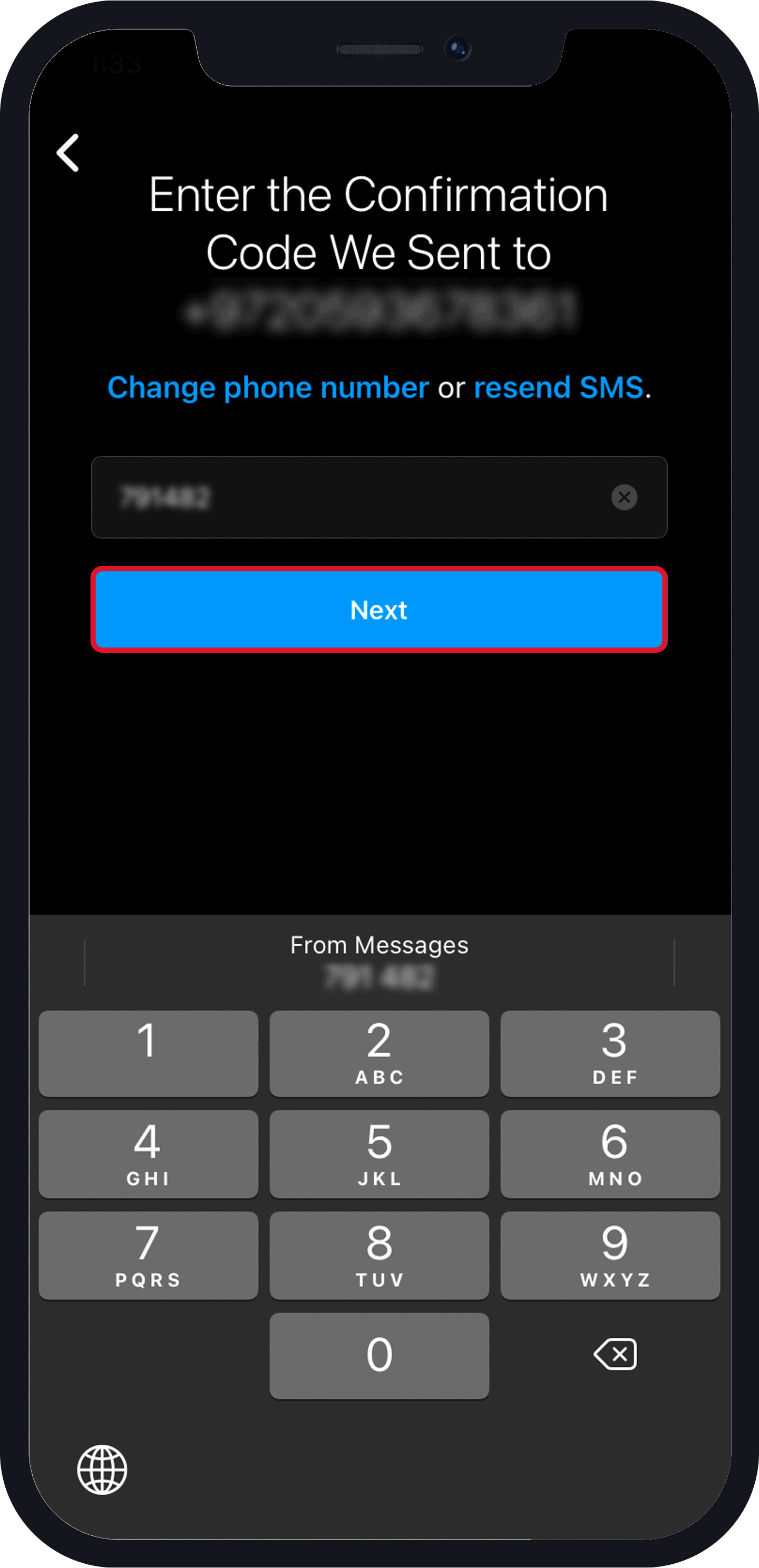Type digit 7 on the keypad
The height and width of the screenshot is (1568, 759).
[148, 1255]
